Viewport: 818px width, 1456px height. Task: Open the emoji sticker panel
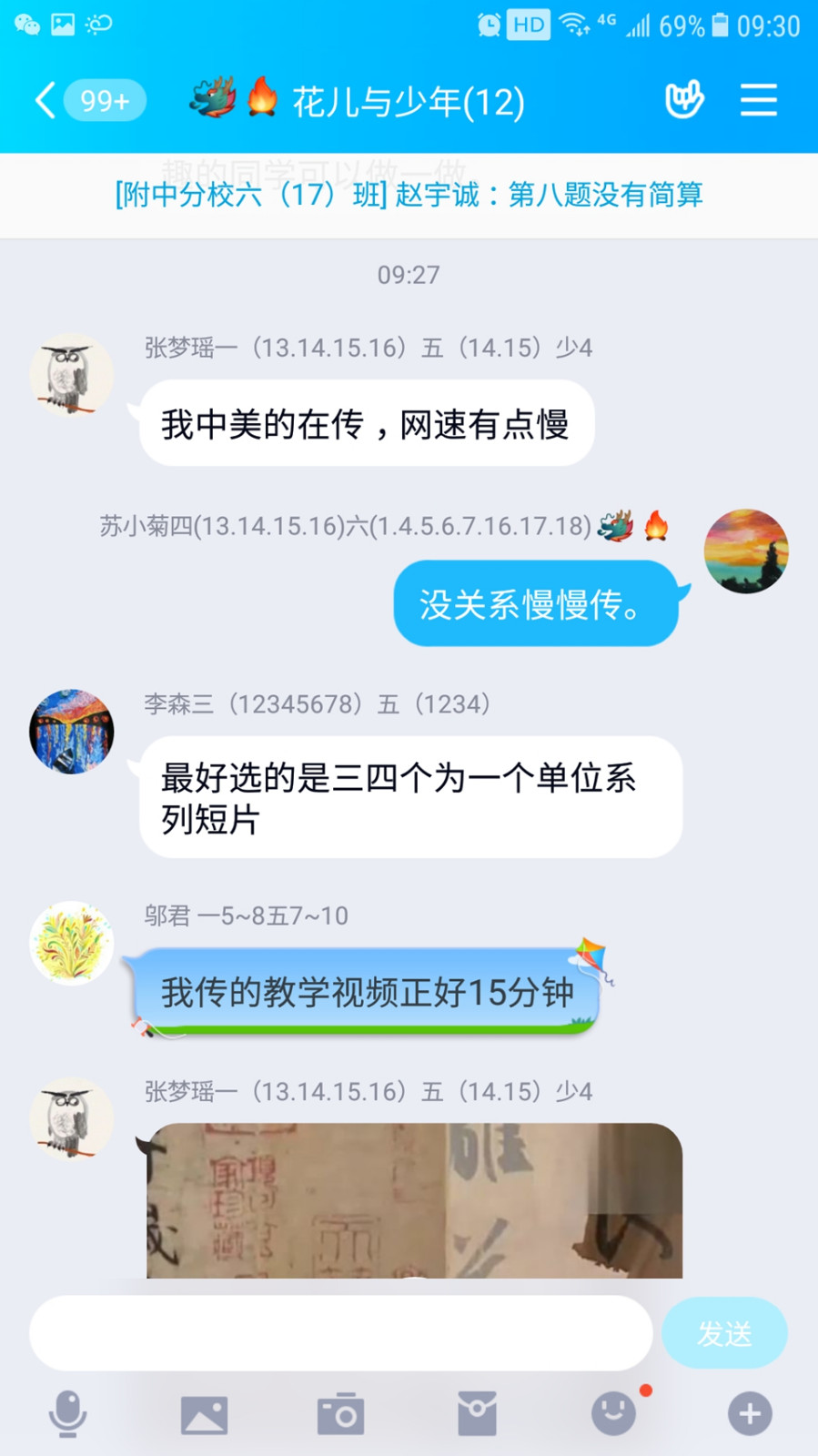point(614,1414)
